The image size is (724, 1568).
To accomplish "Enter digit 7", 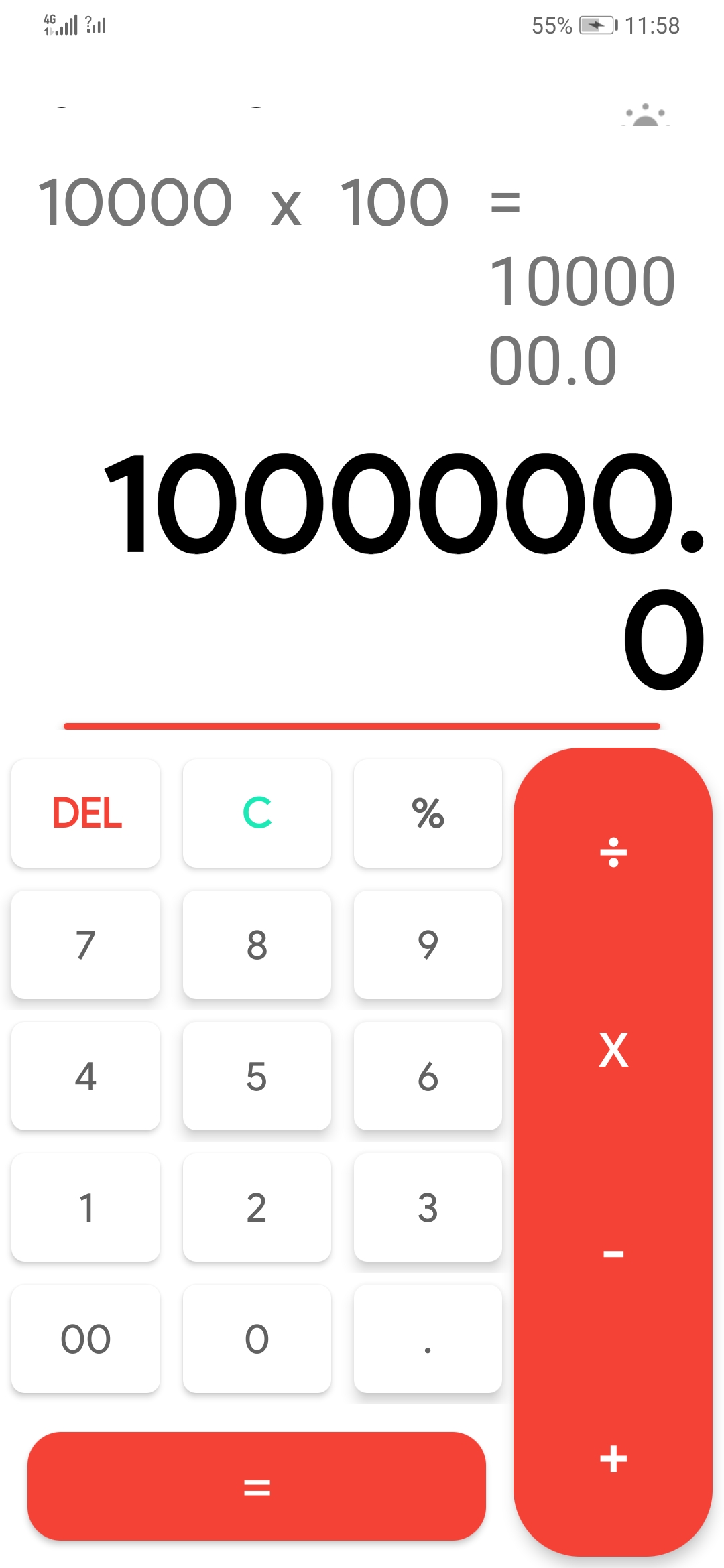I will [86, 944].
